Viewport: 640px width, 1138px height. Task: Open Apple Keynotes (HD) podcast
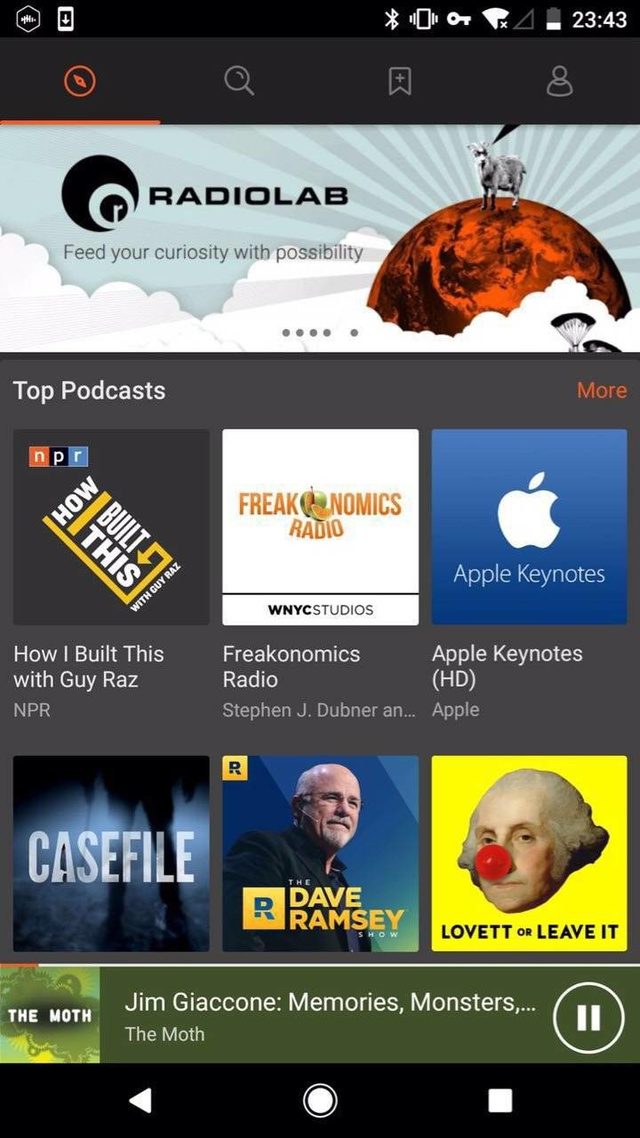point(529,527)
